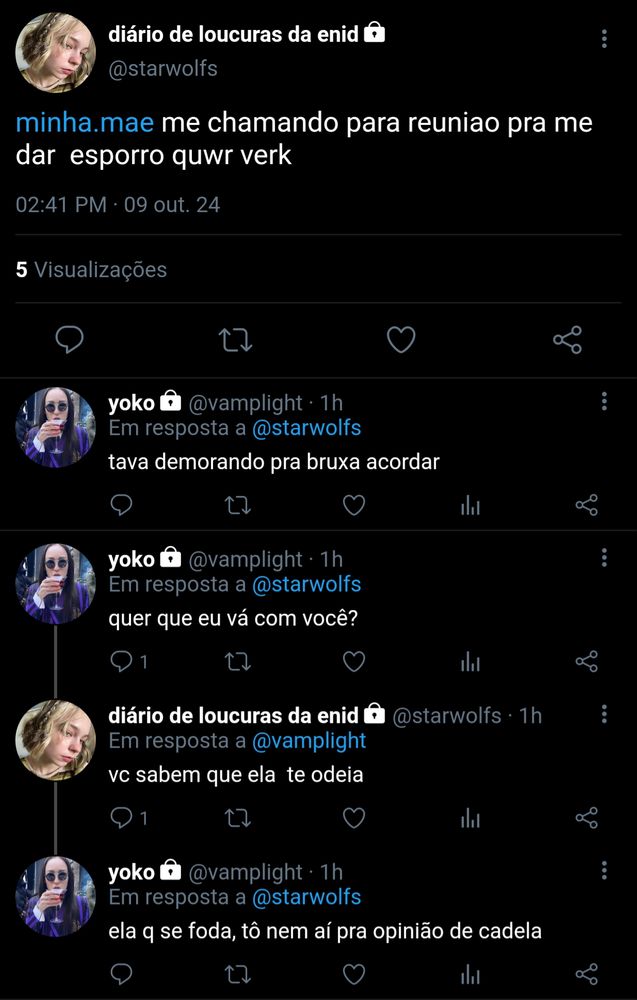The width and height of the screenshot is (637, 1000).
Task: Open the minha.mae link in the tweet
Action: pos(85,123)
